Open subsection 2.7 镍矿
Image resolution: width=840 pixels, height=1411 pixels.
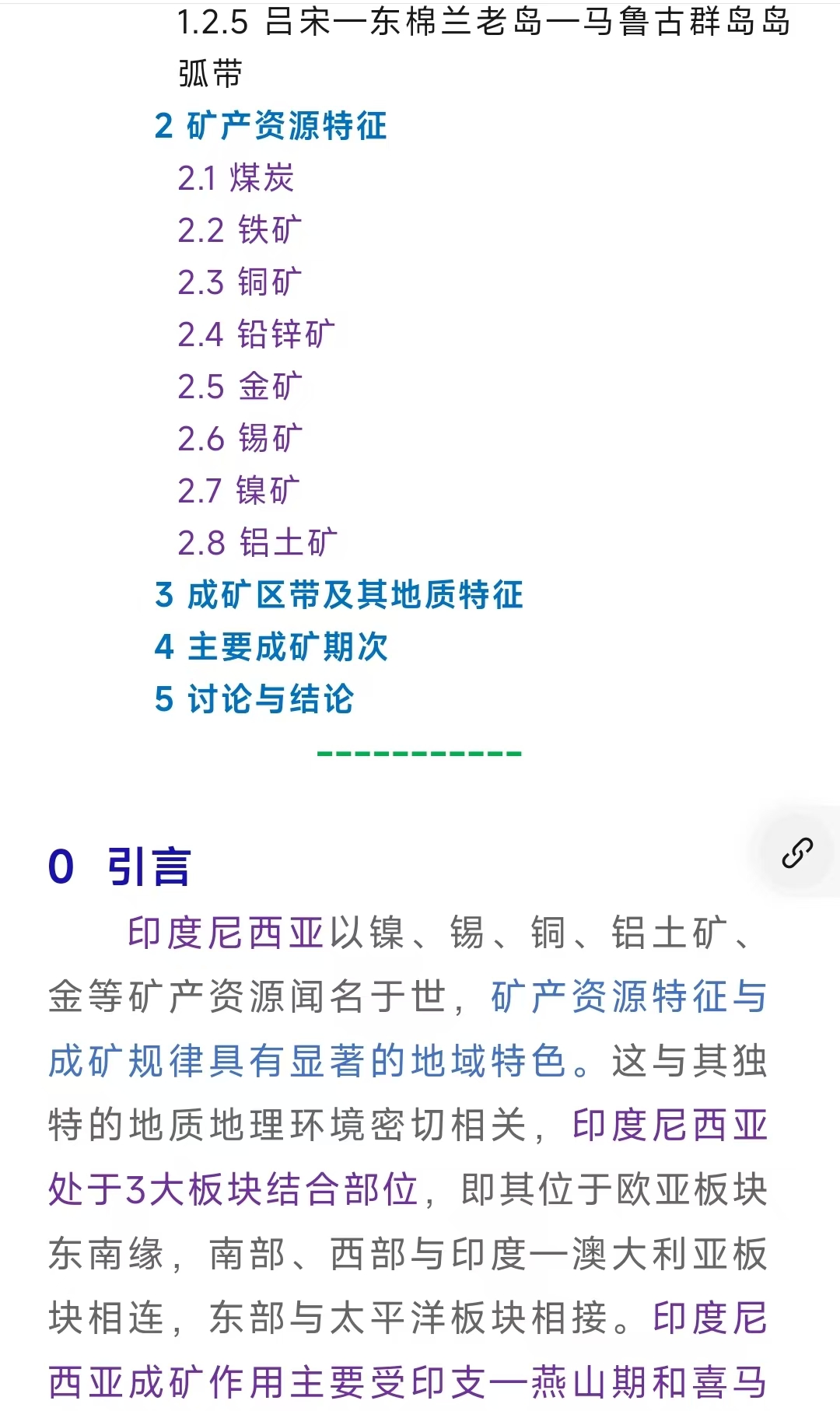[239, 491]
